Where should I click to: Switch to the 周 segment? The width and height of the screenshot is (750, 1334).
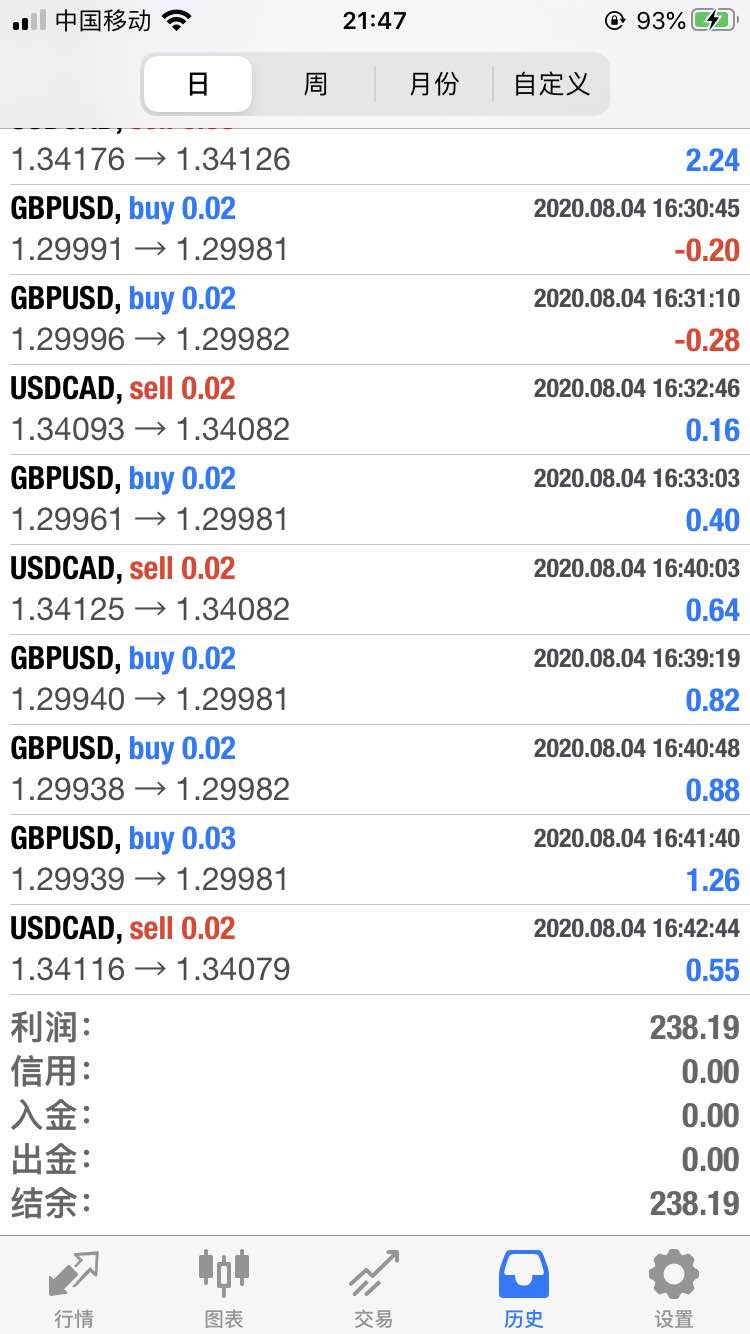pyautogui.click(x=315, y=84)
